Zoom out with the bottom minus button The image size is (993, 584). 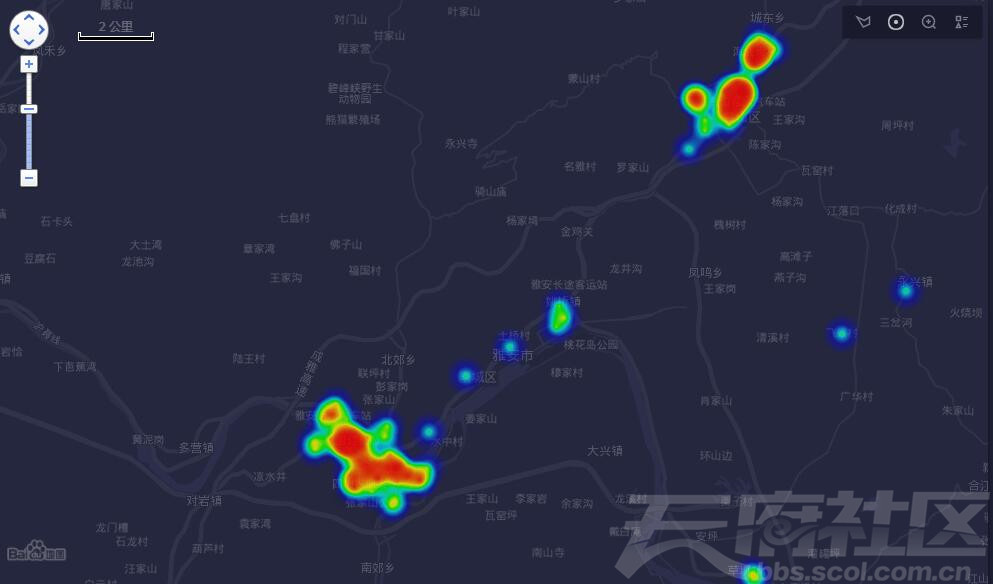pyautogui.click(x=29, y=178)
